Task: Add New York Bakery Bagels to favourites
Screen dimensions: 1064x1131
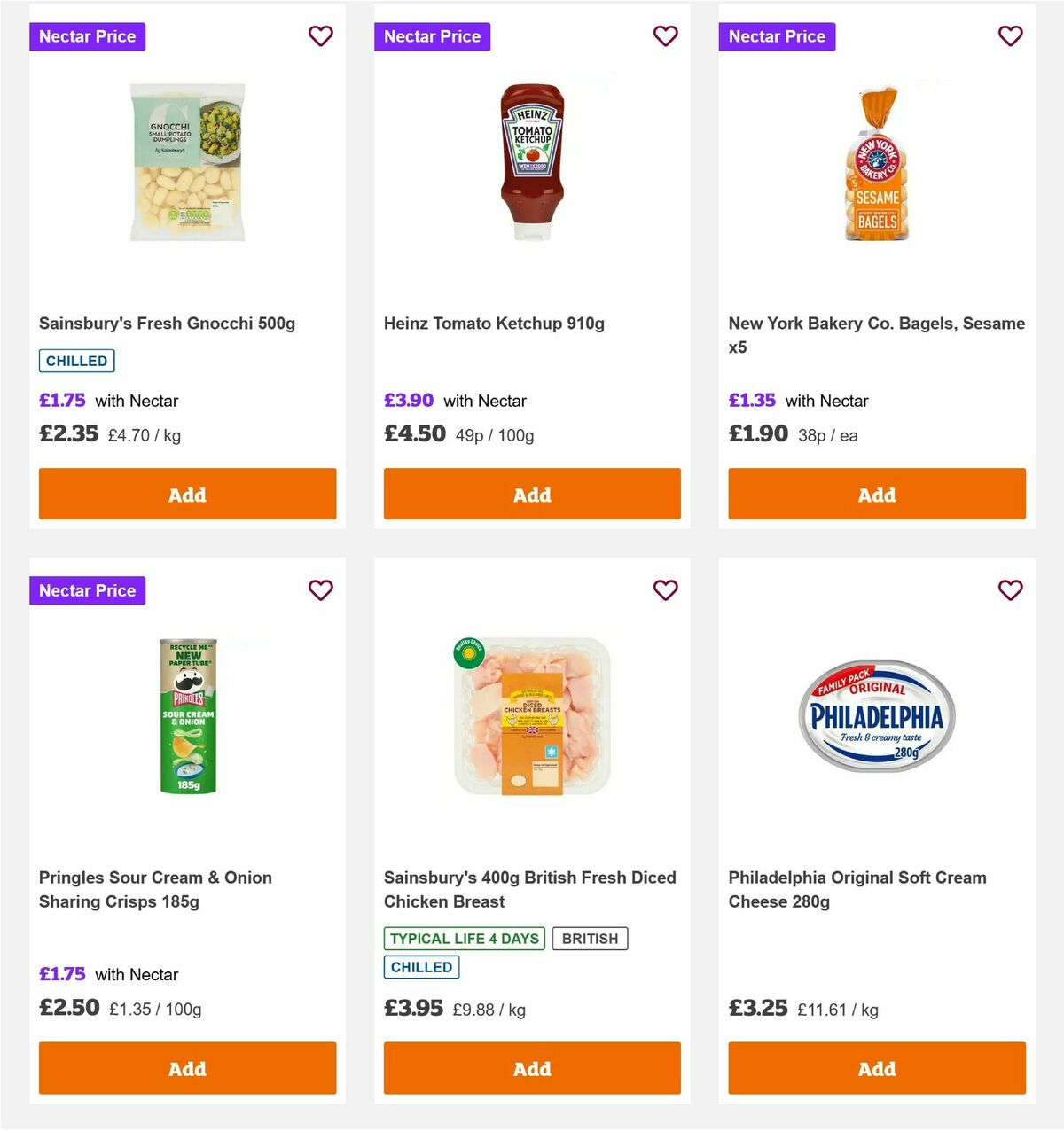Action: coord(1010,36)
